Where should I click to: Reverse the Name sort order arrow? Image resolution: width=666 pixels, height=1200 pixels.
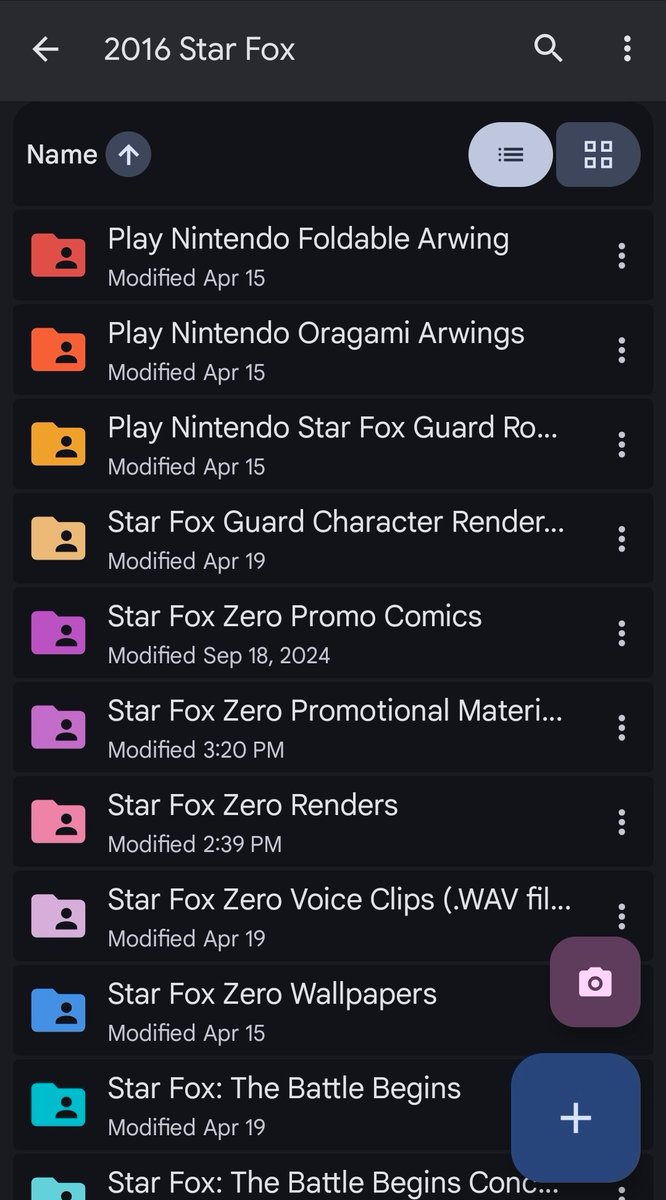[128, 155]
